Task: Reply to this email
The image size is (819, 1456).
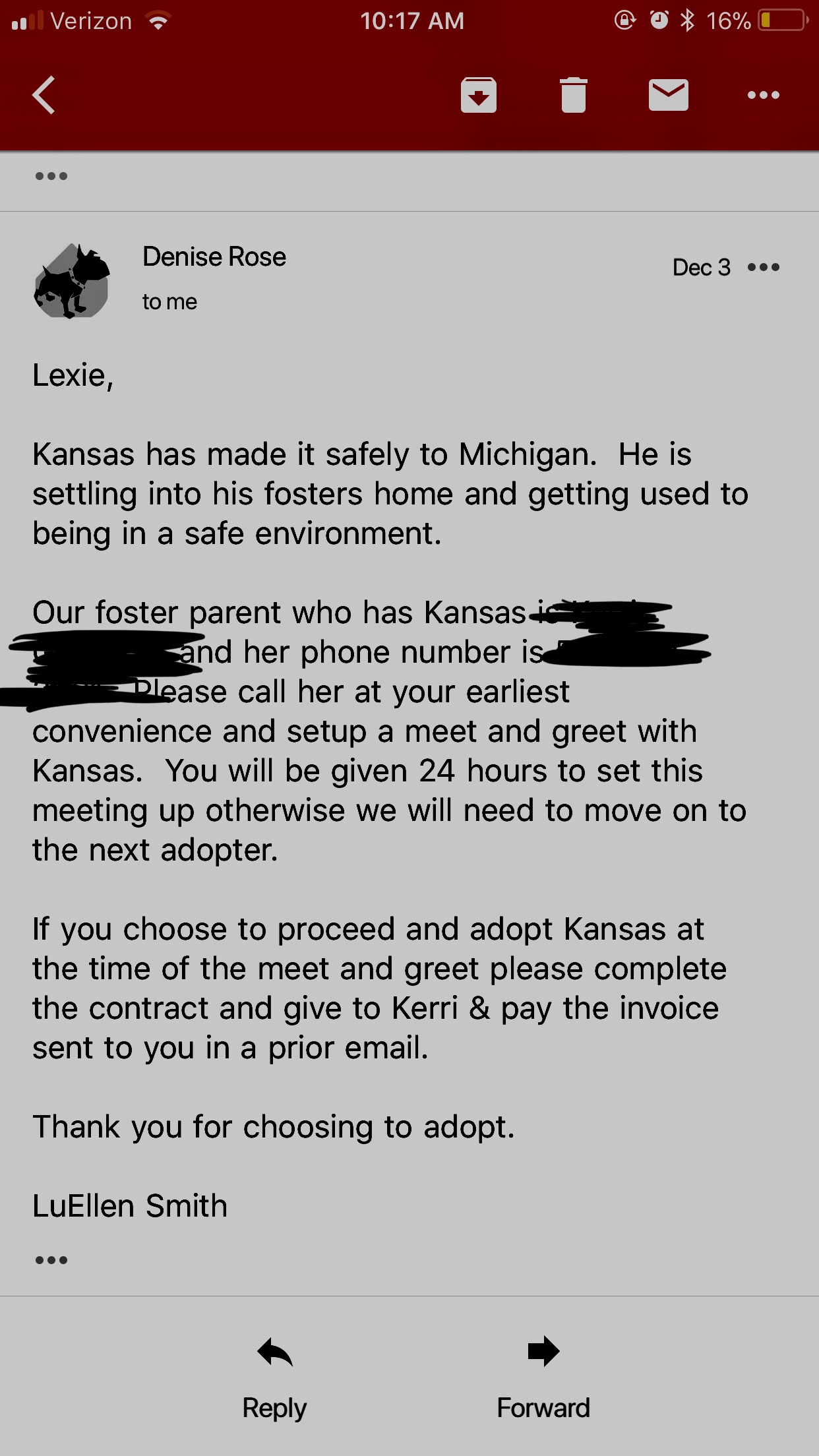Action: (274, 1378)
